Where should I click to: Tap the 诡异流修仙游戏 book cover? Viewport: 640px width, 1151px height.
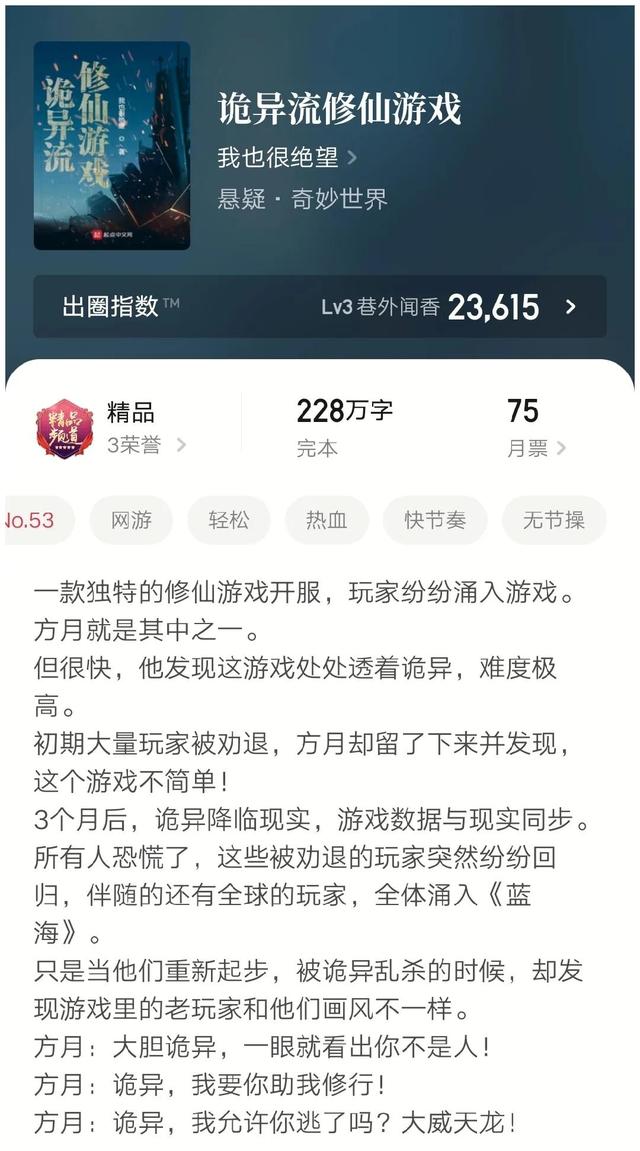coord(112,145)
